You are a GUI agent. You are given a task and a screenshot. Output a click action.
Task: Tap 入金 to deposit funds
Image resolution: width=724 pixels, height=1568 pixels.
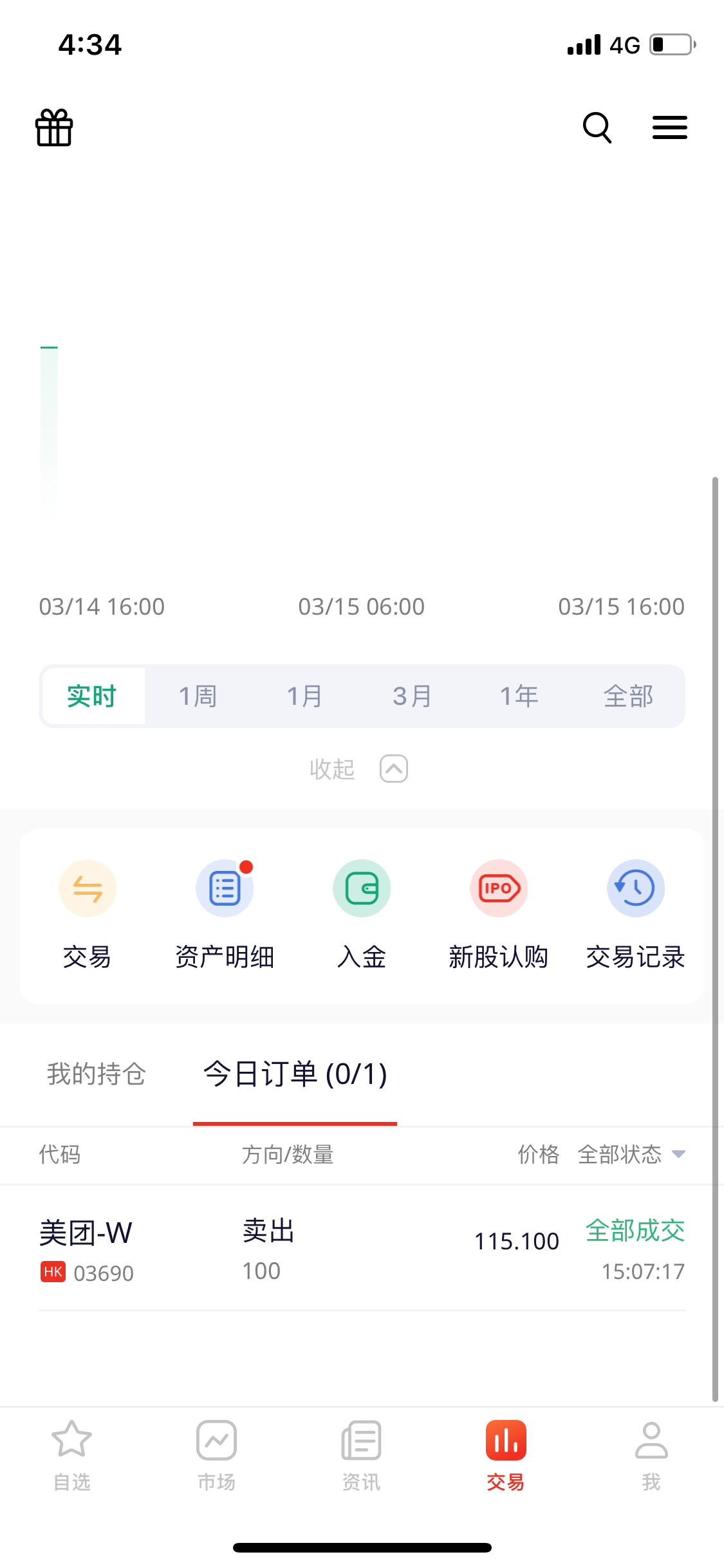(362, 914)
